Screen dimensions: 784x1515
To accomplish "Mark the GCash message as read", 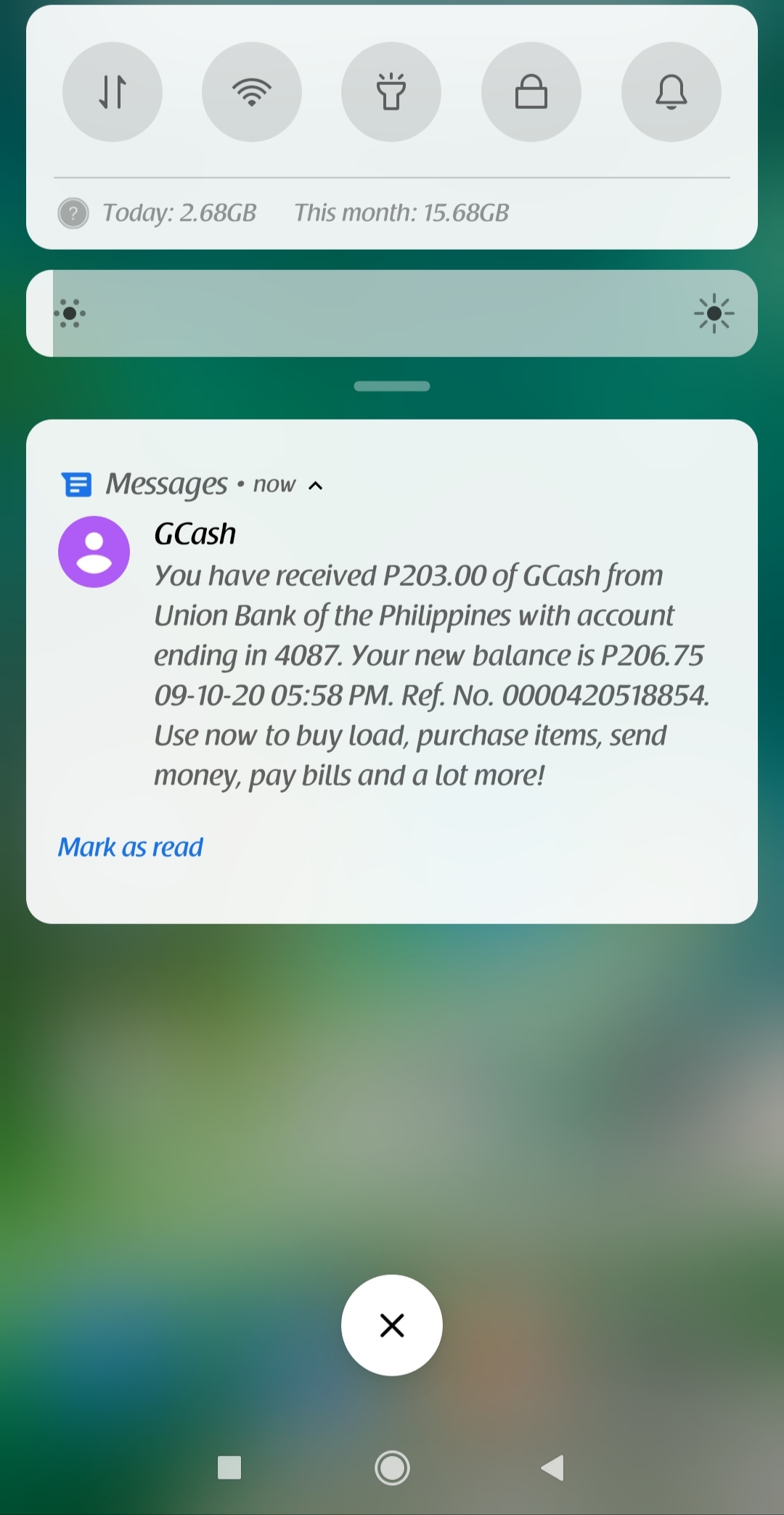I will (131, 847).
